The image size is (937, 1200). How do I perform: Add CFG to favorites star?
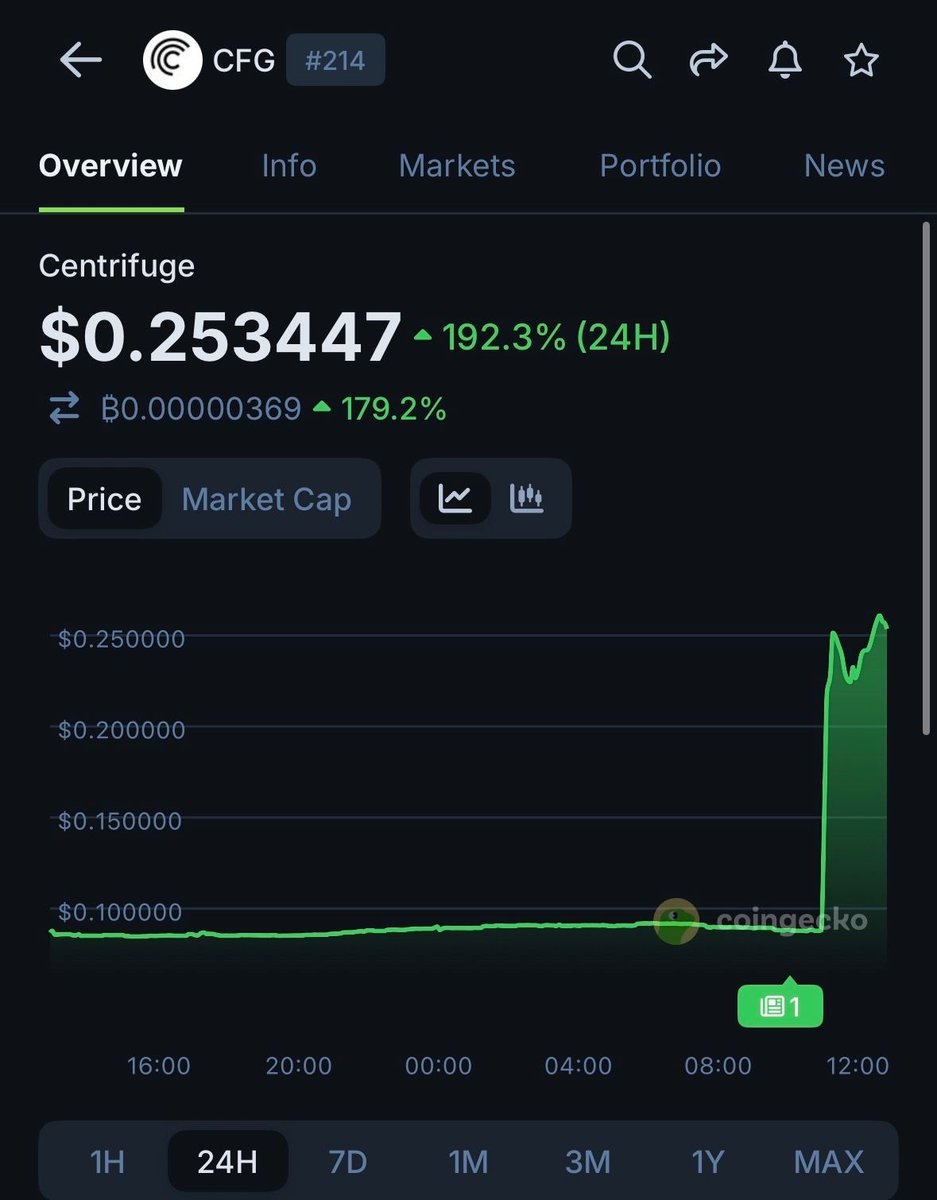click(860, 61)
